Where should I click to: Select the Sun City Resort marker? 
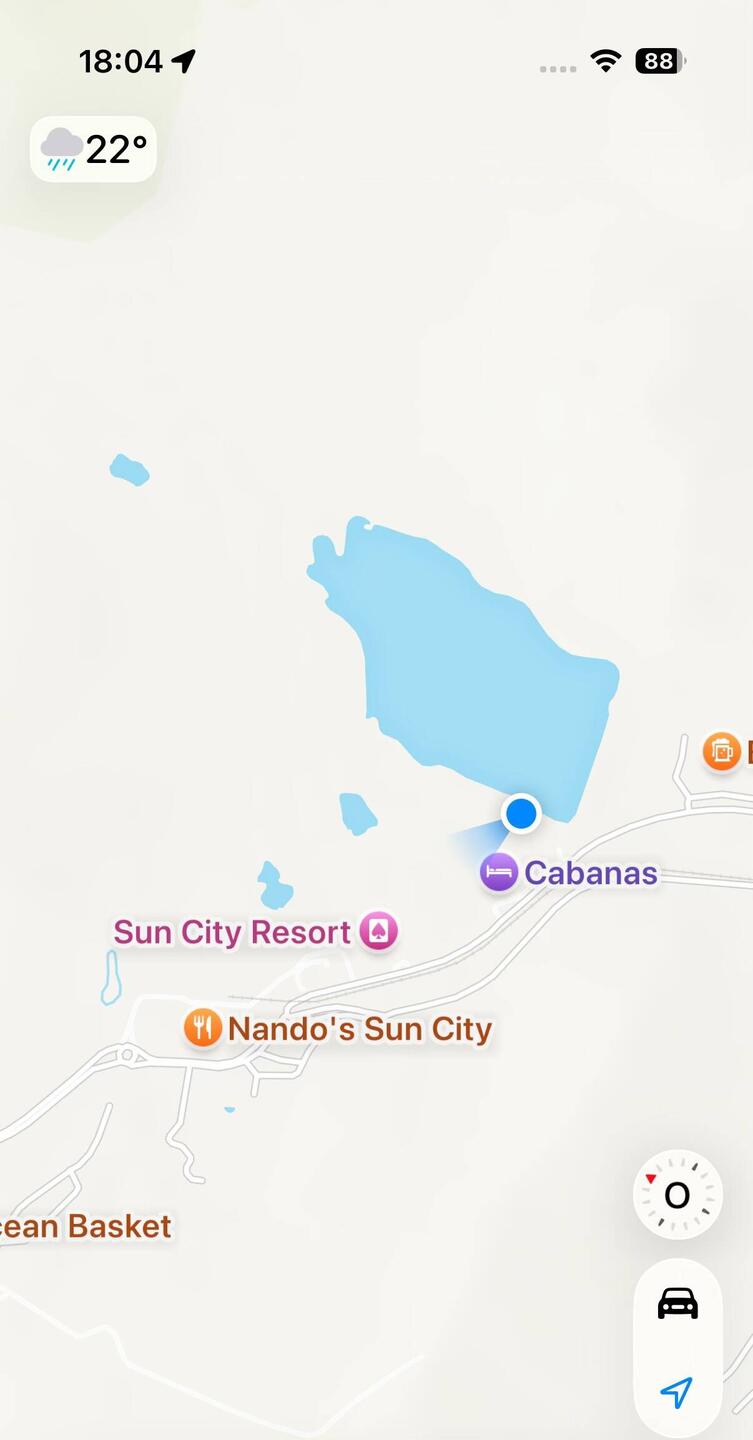379,931
